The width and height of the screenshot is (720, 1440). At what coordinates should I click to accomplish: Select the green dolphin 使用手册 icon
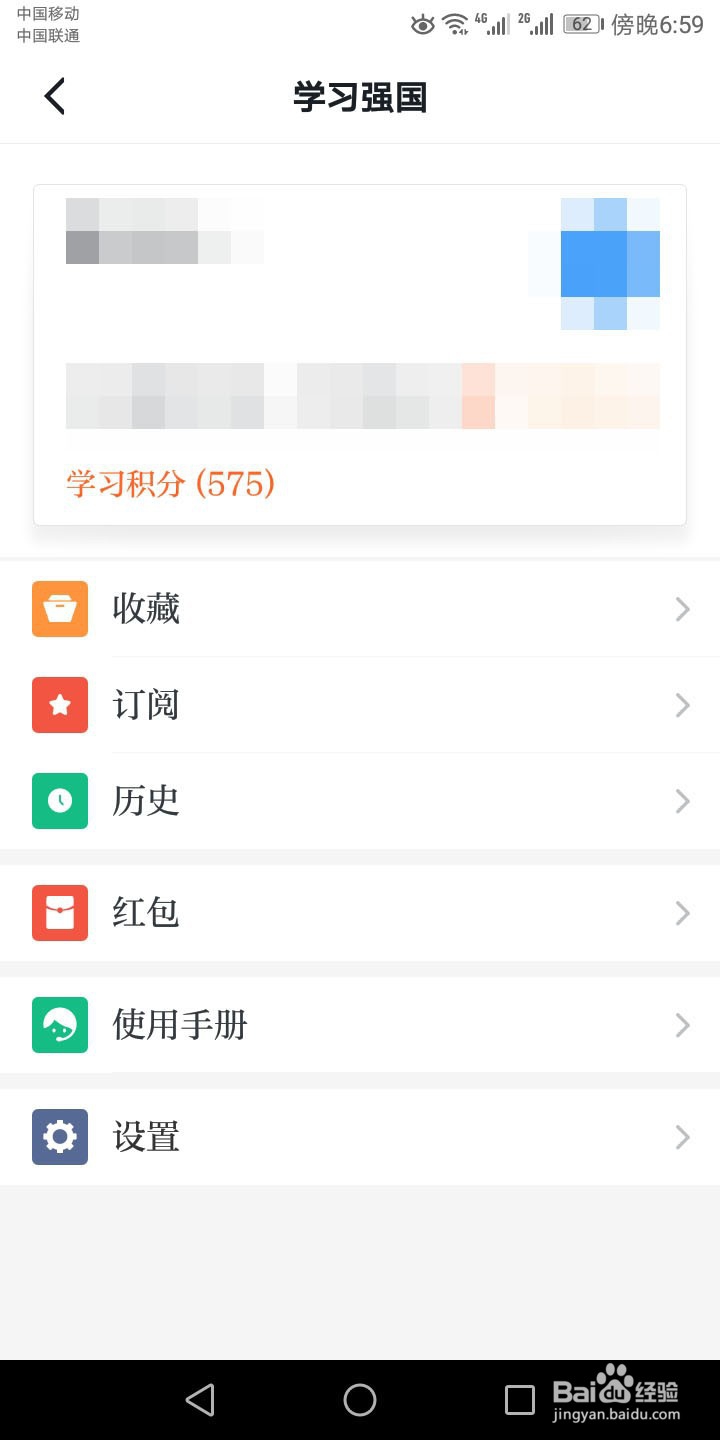59,1025
